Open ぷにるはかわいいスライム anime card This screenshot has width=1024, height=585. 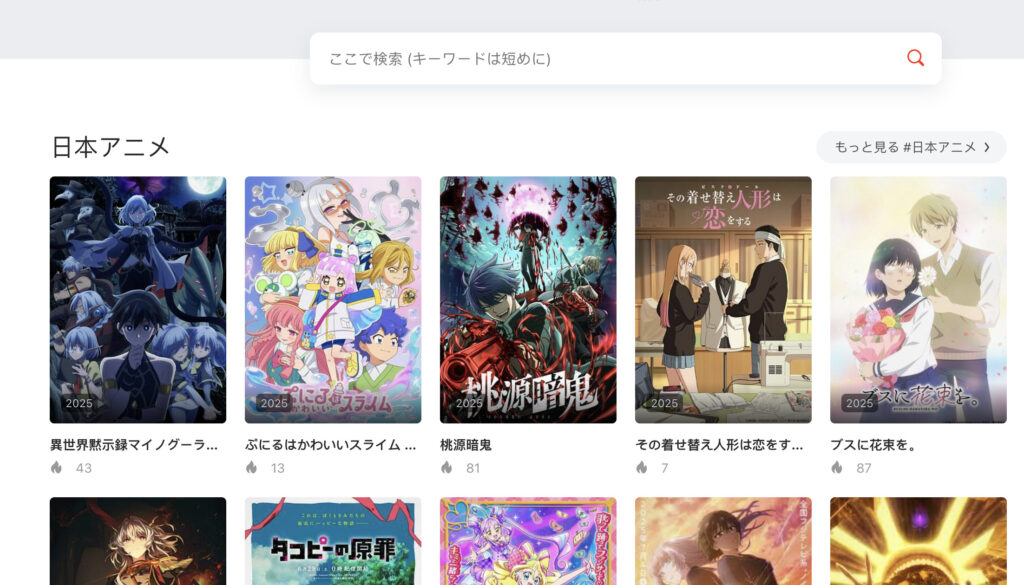[x=333, y=300]
